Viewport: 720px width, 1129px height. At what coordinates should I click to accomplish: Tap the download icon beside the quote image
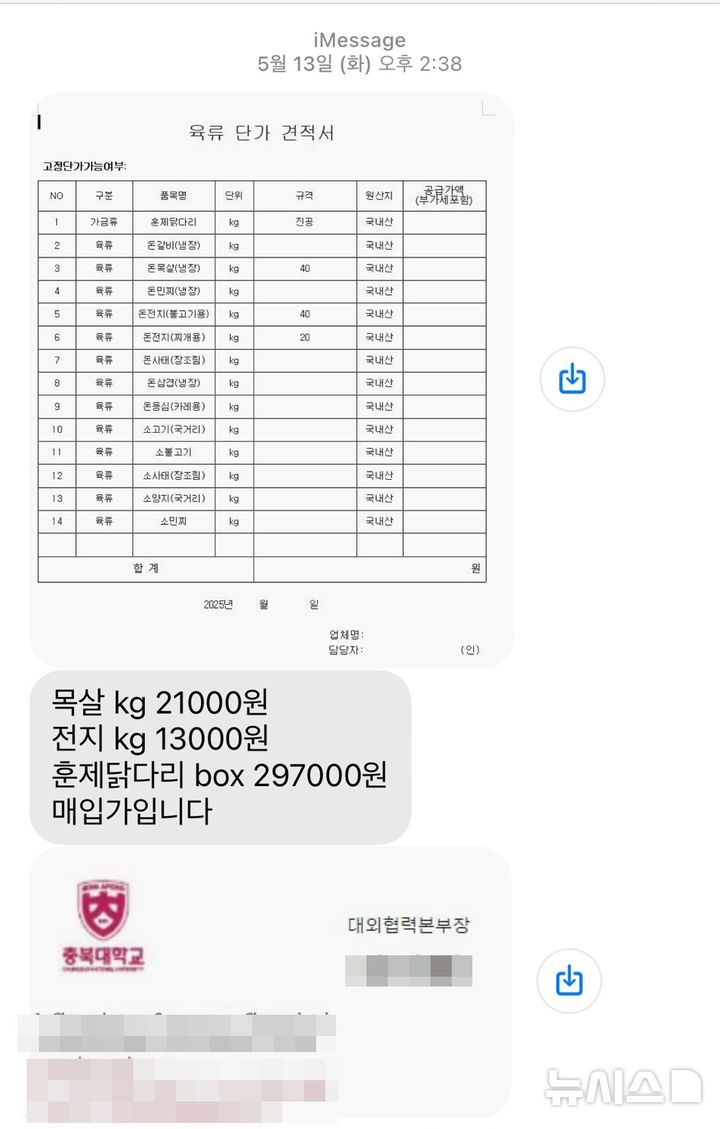pos(570,379)
